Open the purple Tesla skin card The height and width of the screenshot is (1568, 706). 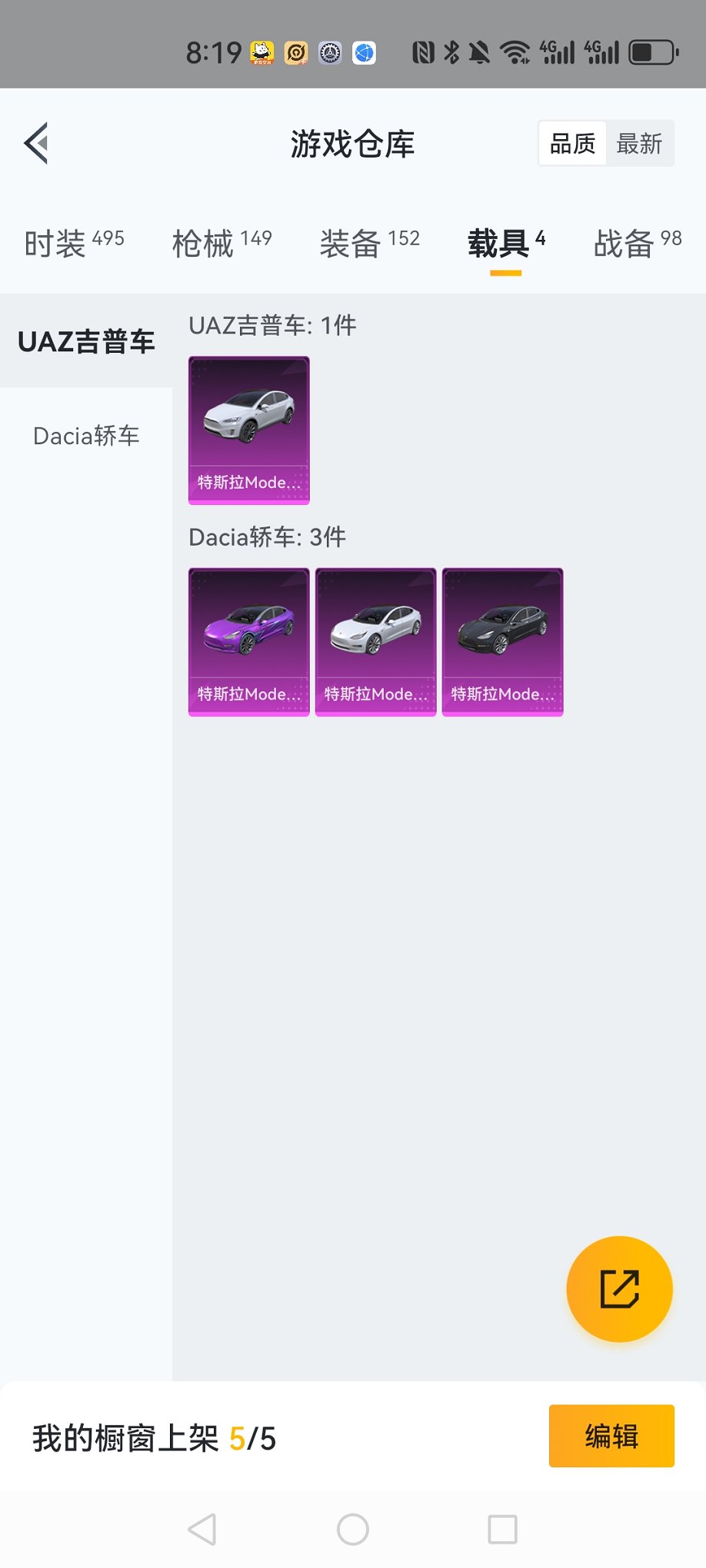(x=249, y=642)
